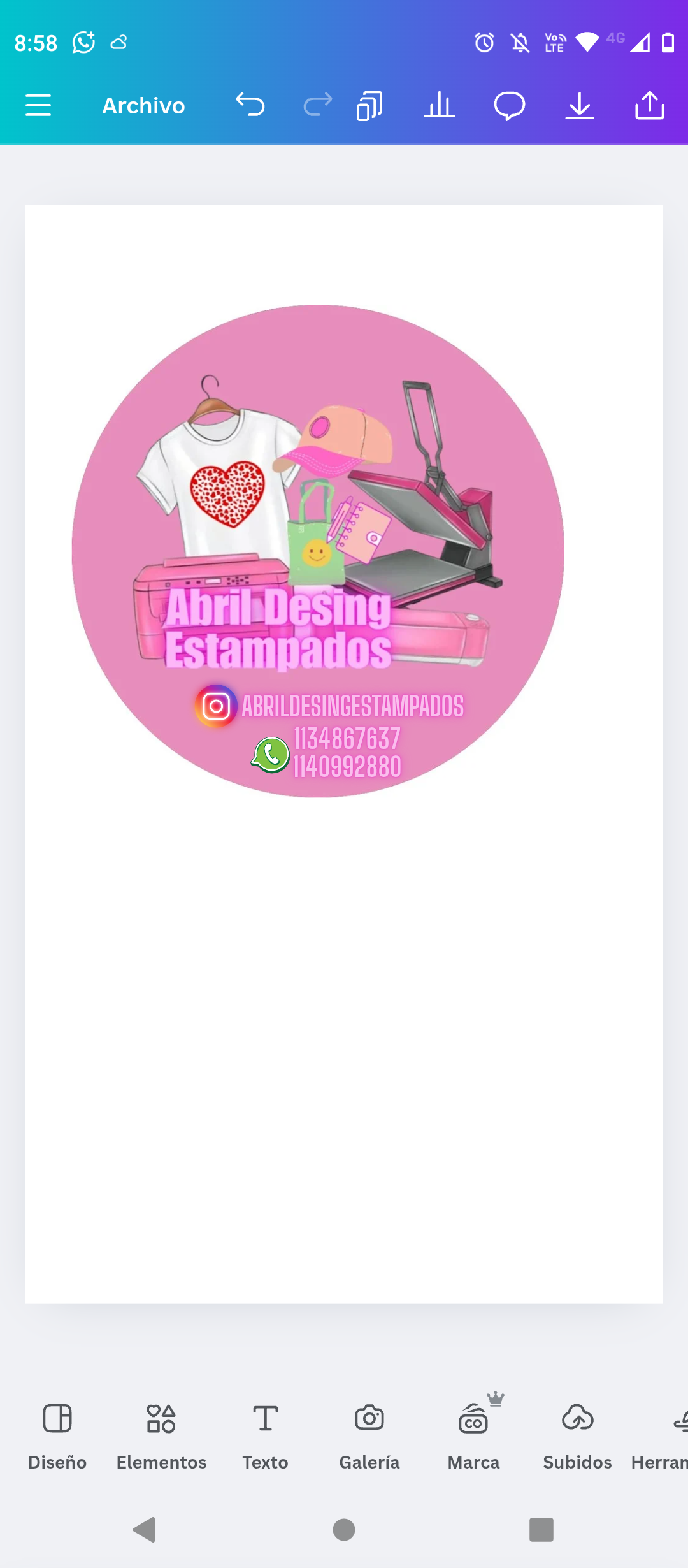The width and height of the screenshot is (688, 1568).
Task: Open the Archivo menu
Action: tap(143, 105)
